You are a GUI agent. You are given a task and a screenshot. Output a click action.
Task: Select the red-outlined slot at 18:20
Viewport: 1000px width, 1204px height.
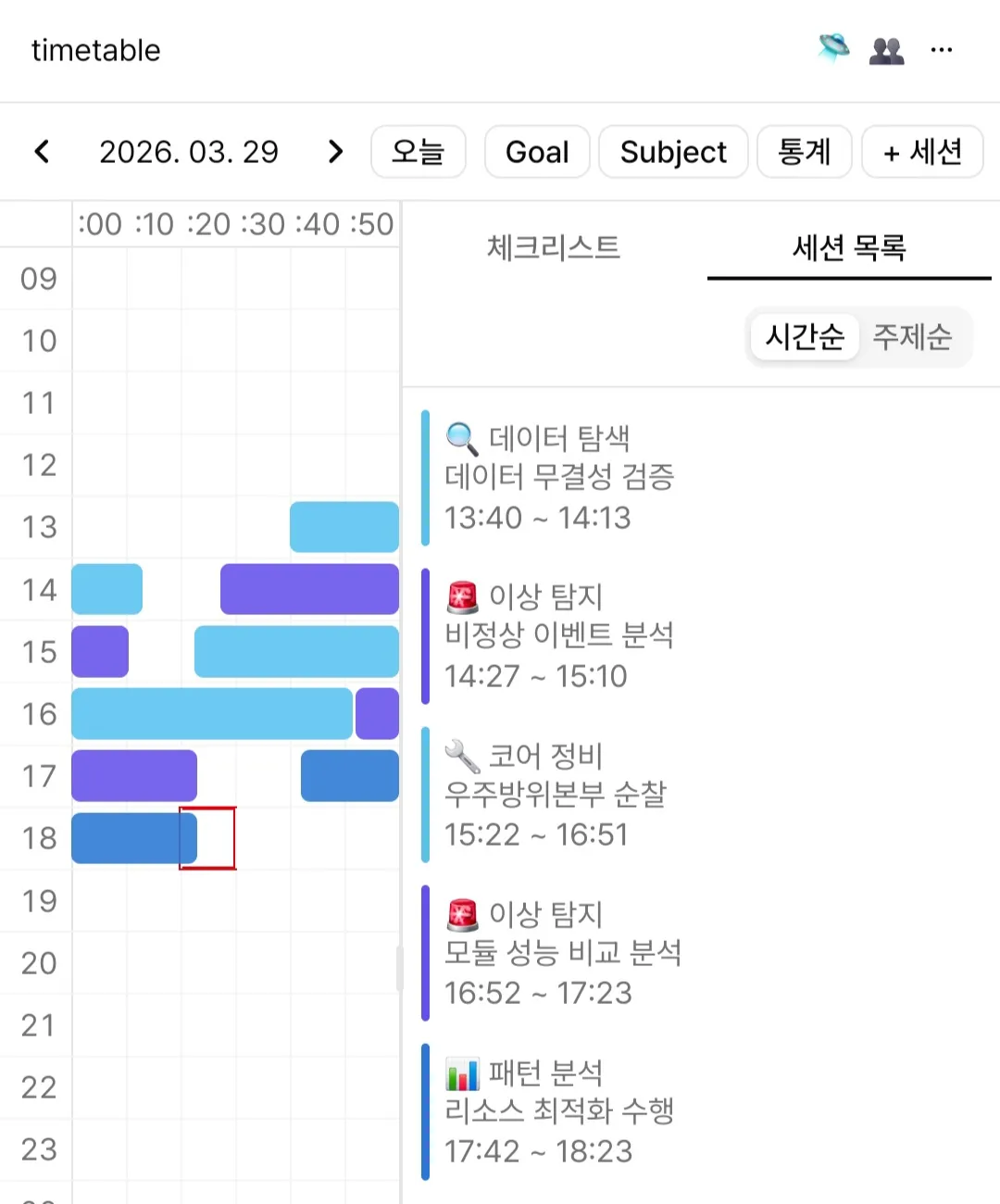point(208,838)
